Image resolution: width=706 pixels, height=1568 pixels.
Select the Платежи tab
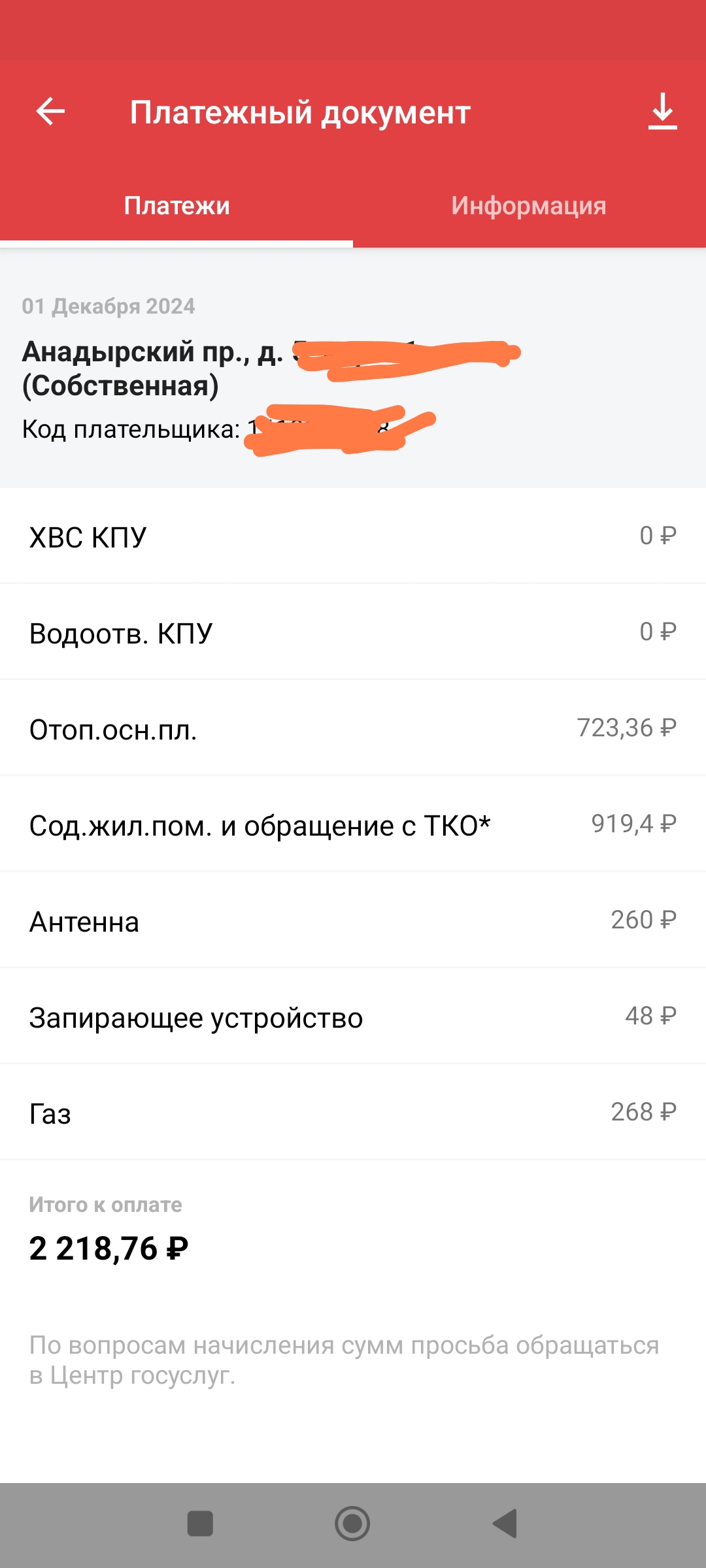pos(176,206)
